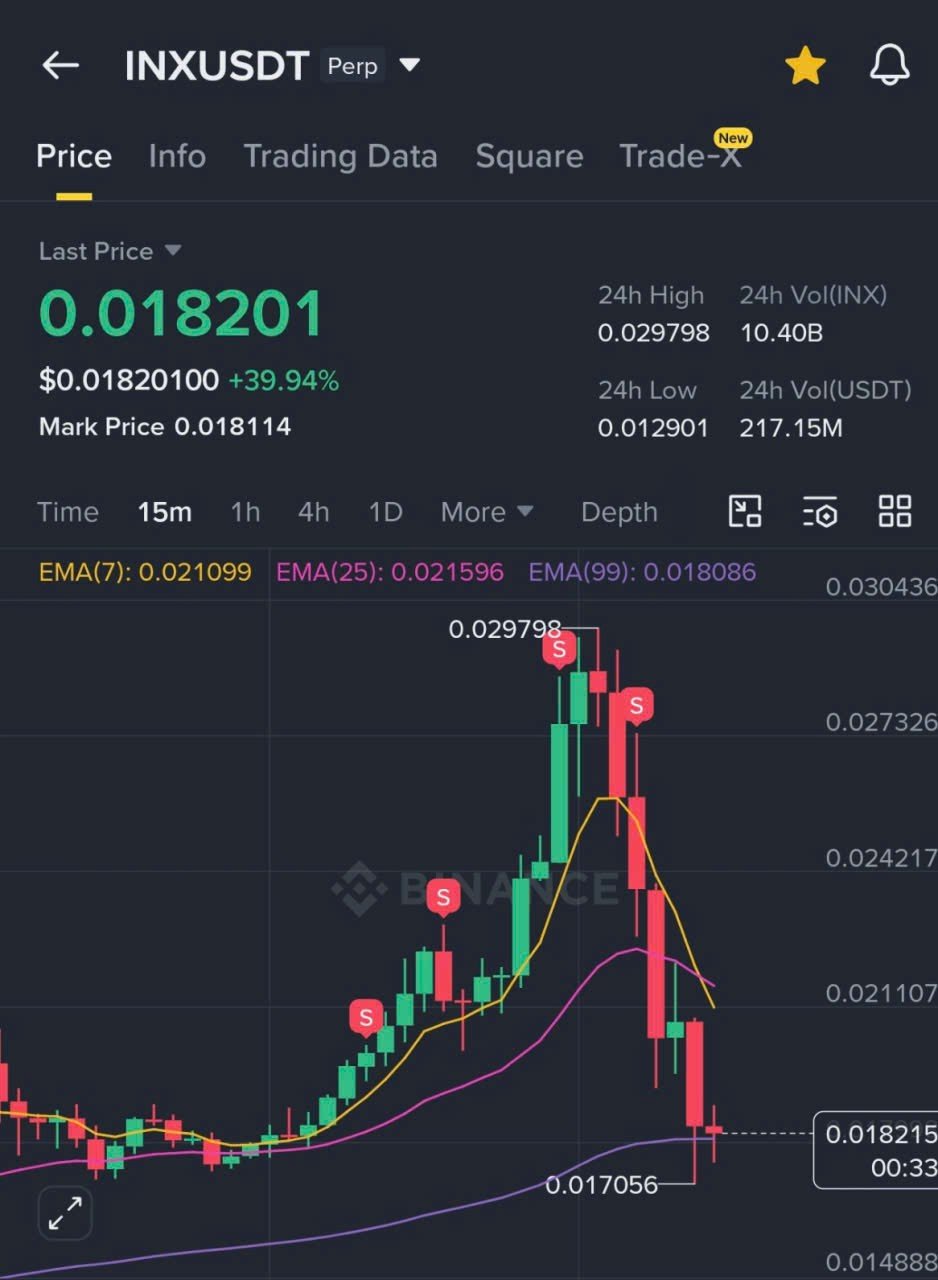Switch to the Depth chart
This screenshot has height=1280, width=938.
coord(619,512)
